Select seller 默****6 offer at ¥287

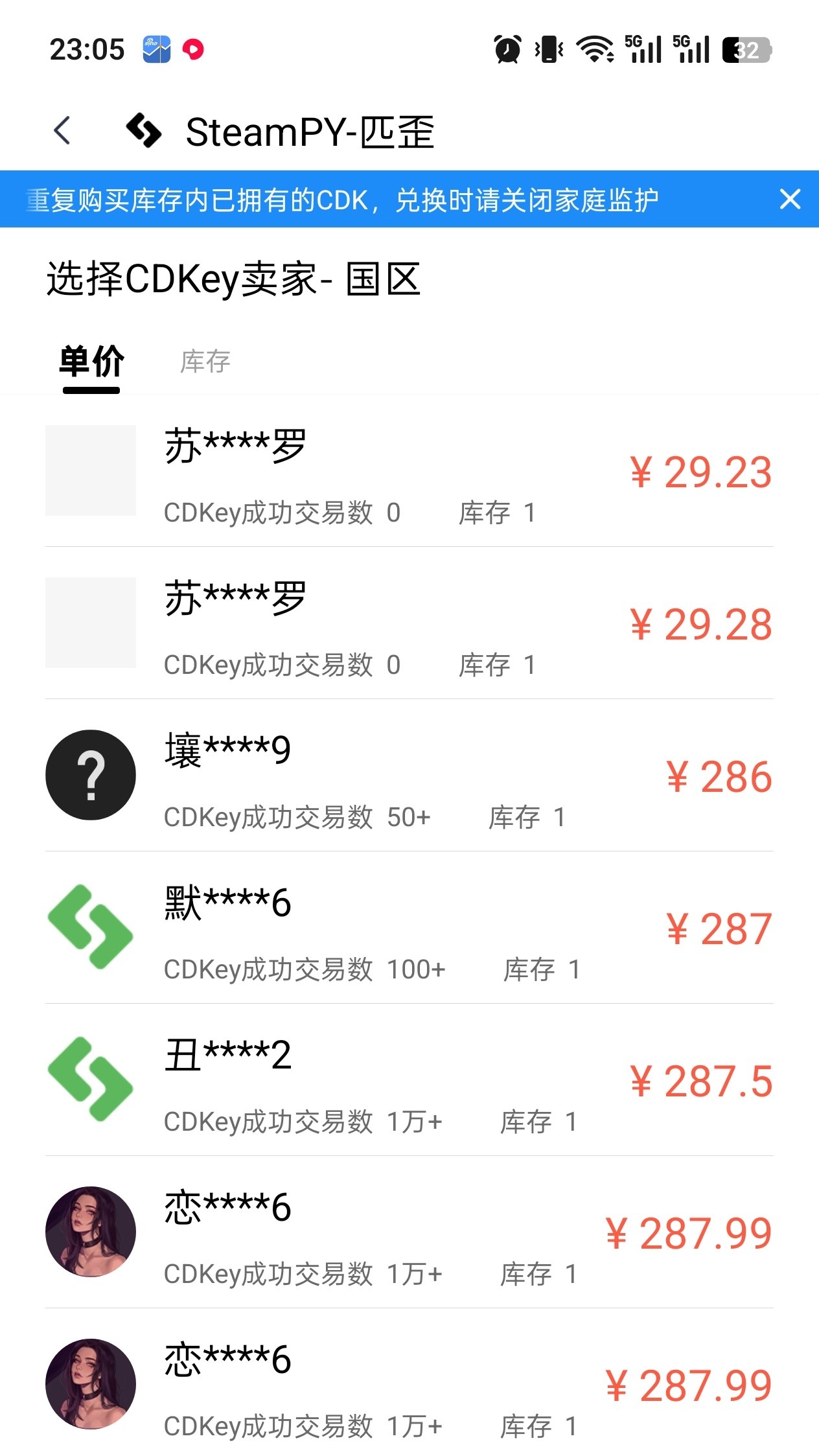pos(409,928)
